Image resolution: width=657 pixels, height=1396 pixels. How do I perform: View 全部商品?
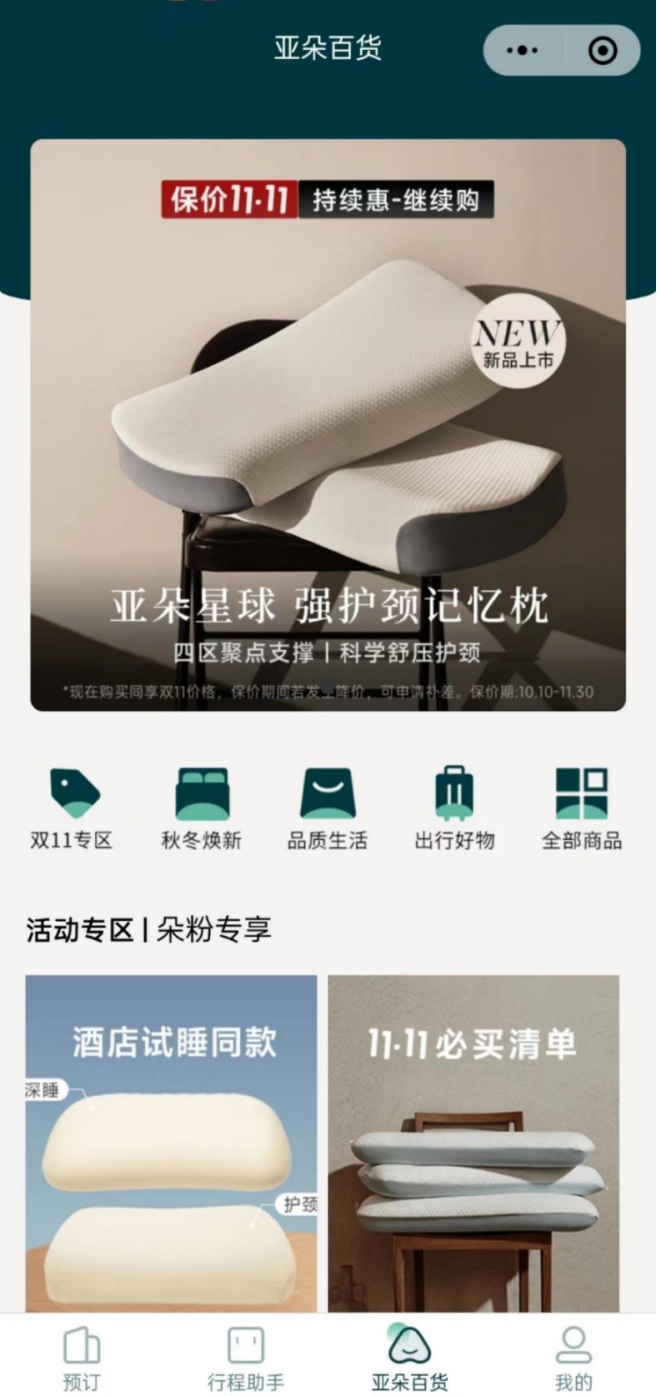tap(582, 809)
